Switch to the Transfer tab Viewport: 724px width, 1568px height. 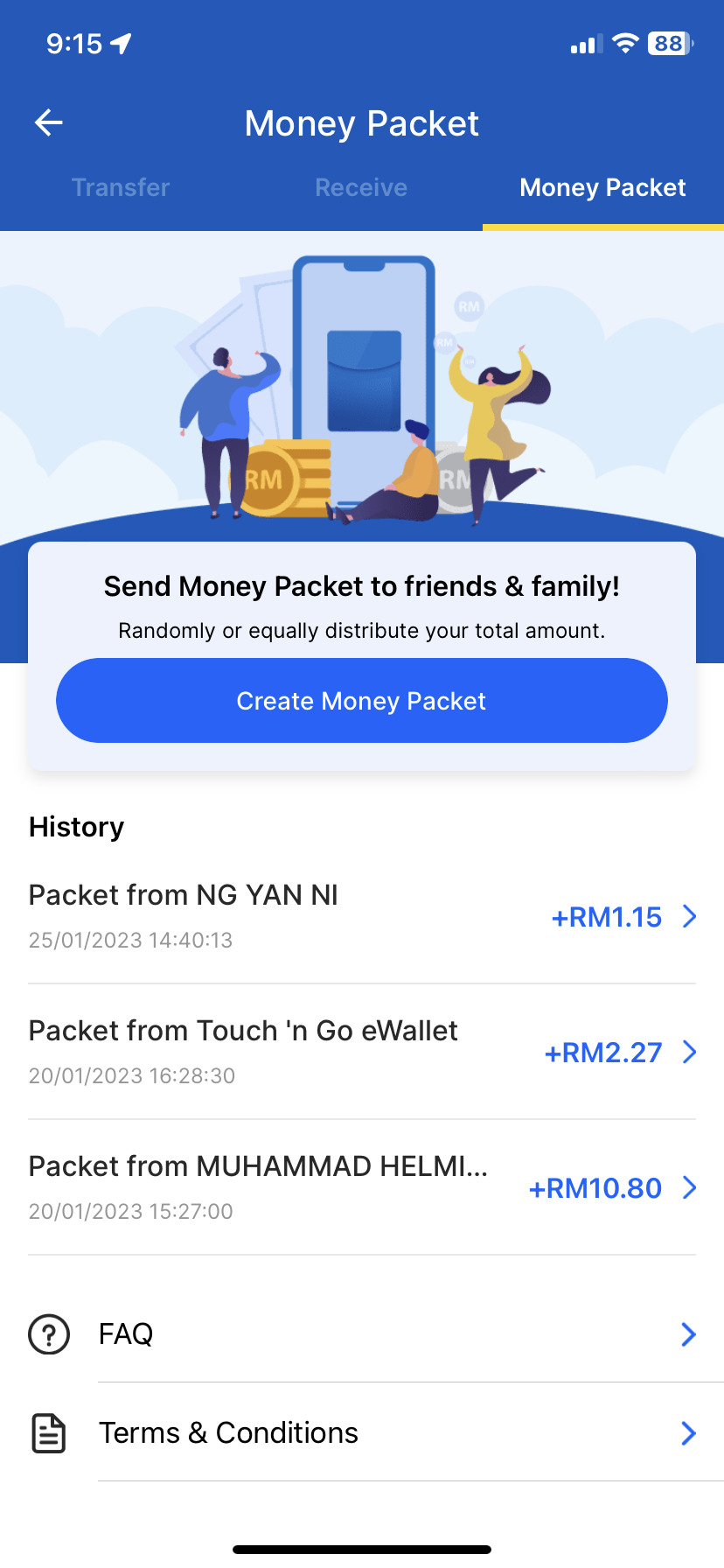point(121,187)
